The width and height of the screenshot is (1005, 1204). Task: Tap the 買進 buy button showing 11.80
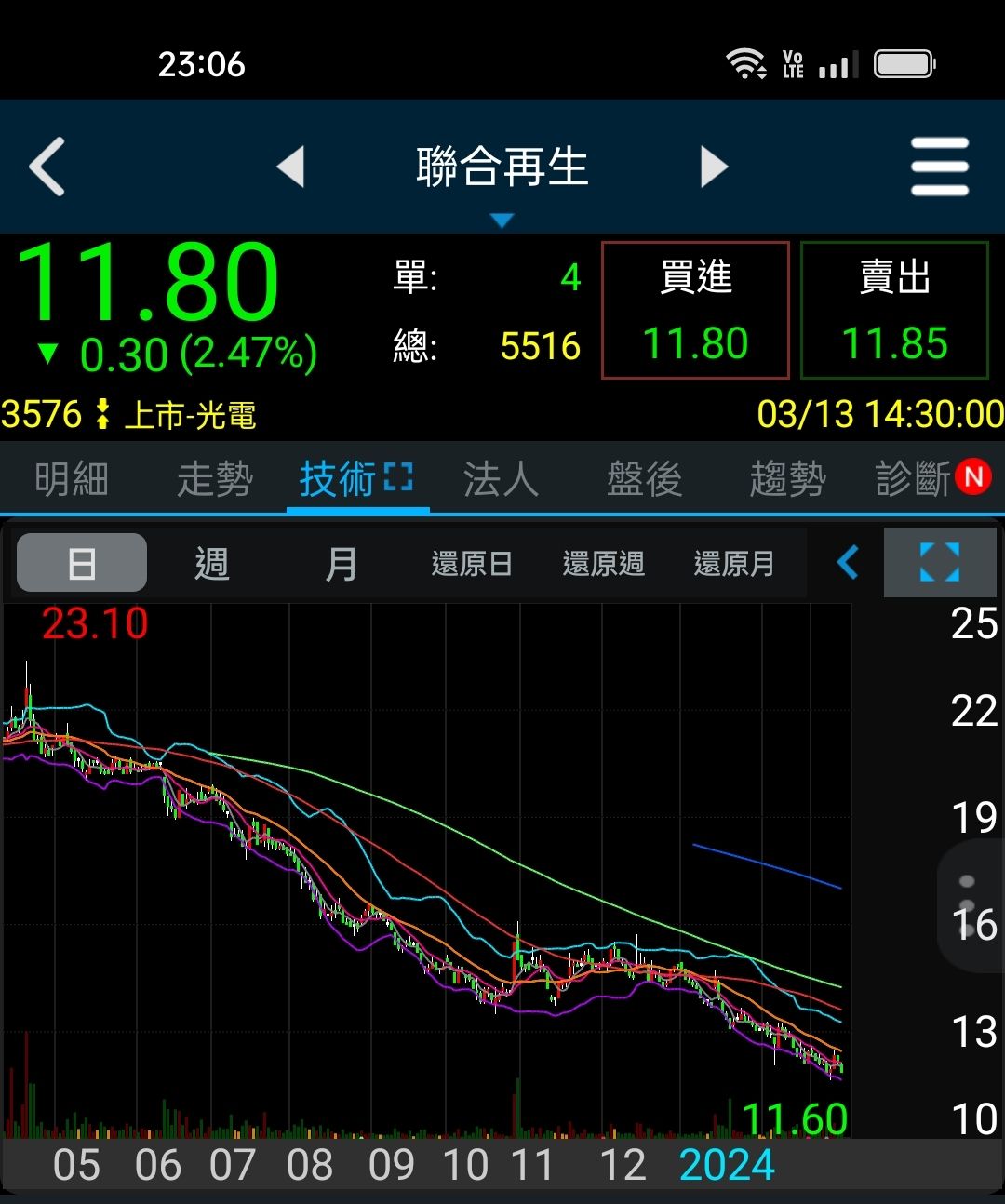[696, 311]
